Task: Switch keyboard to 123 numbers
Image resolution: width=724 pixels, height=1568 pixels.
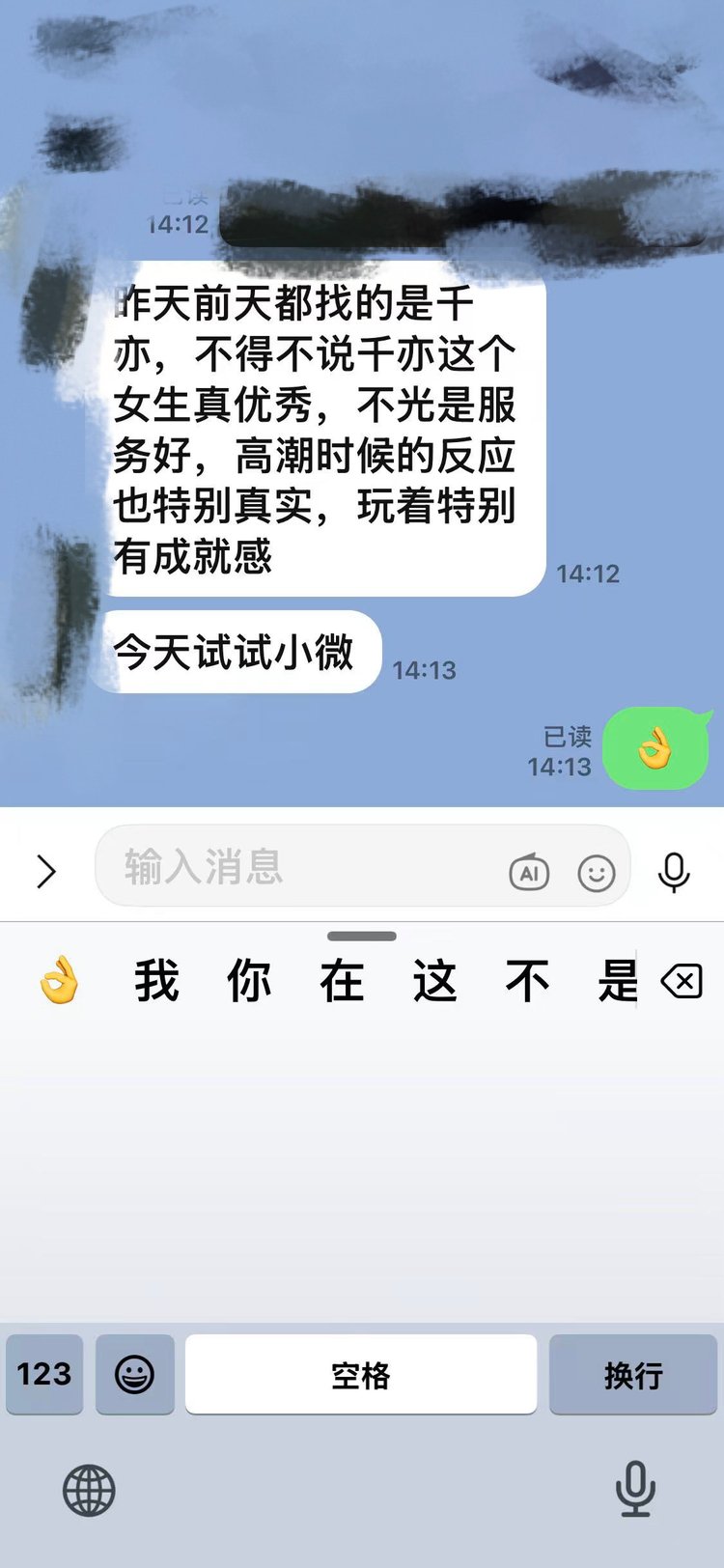Action: [x=44, y=1374]
